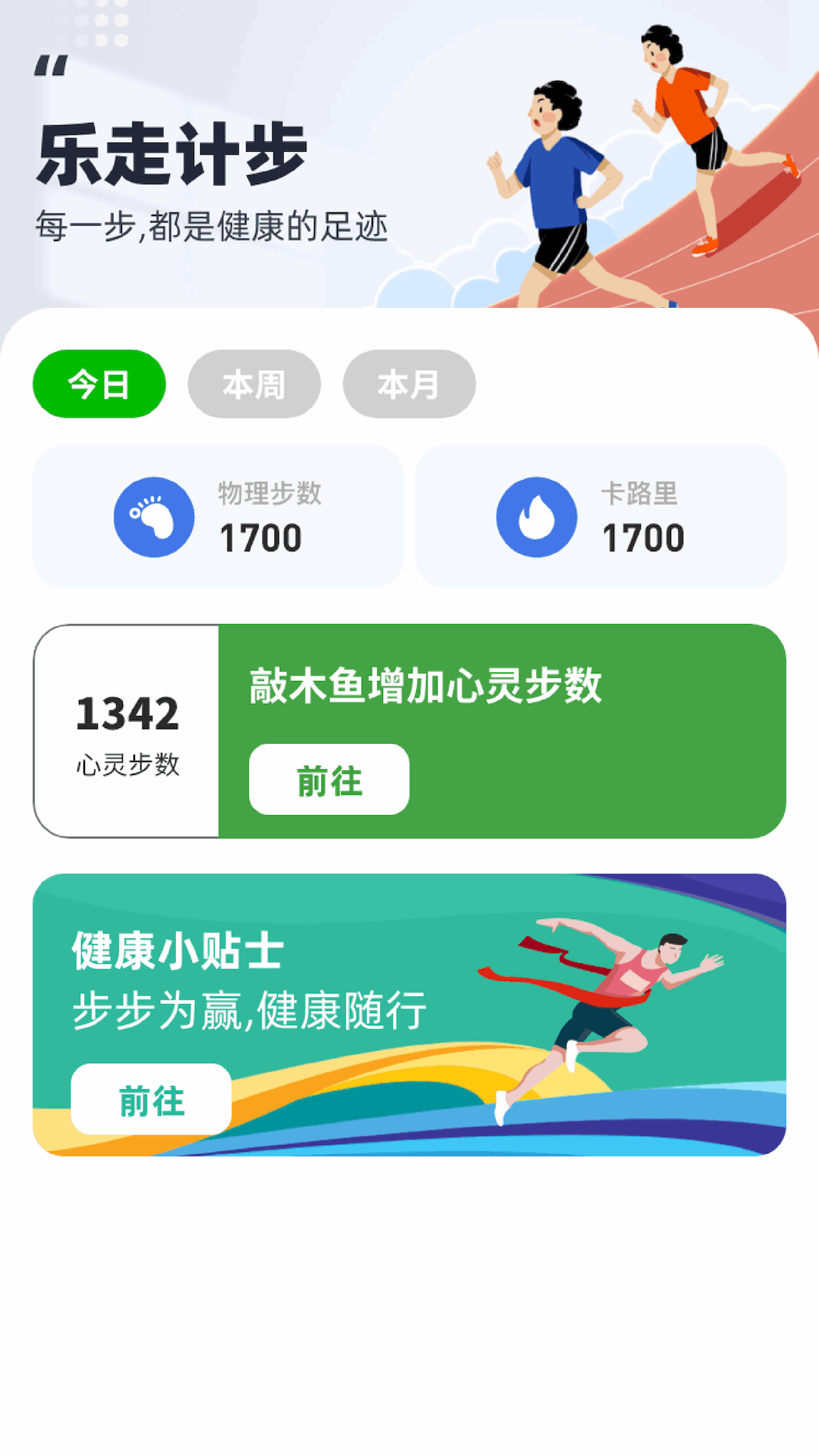819x1456 pixels.
Task: Select the 今日 tab
Action: click(x=99, y=384)
